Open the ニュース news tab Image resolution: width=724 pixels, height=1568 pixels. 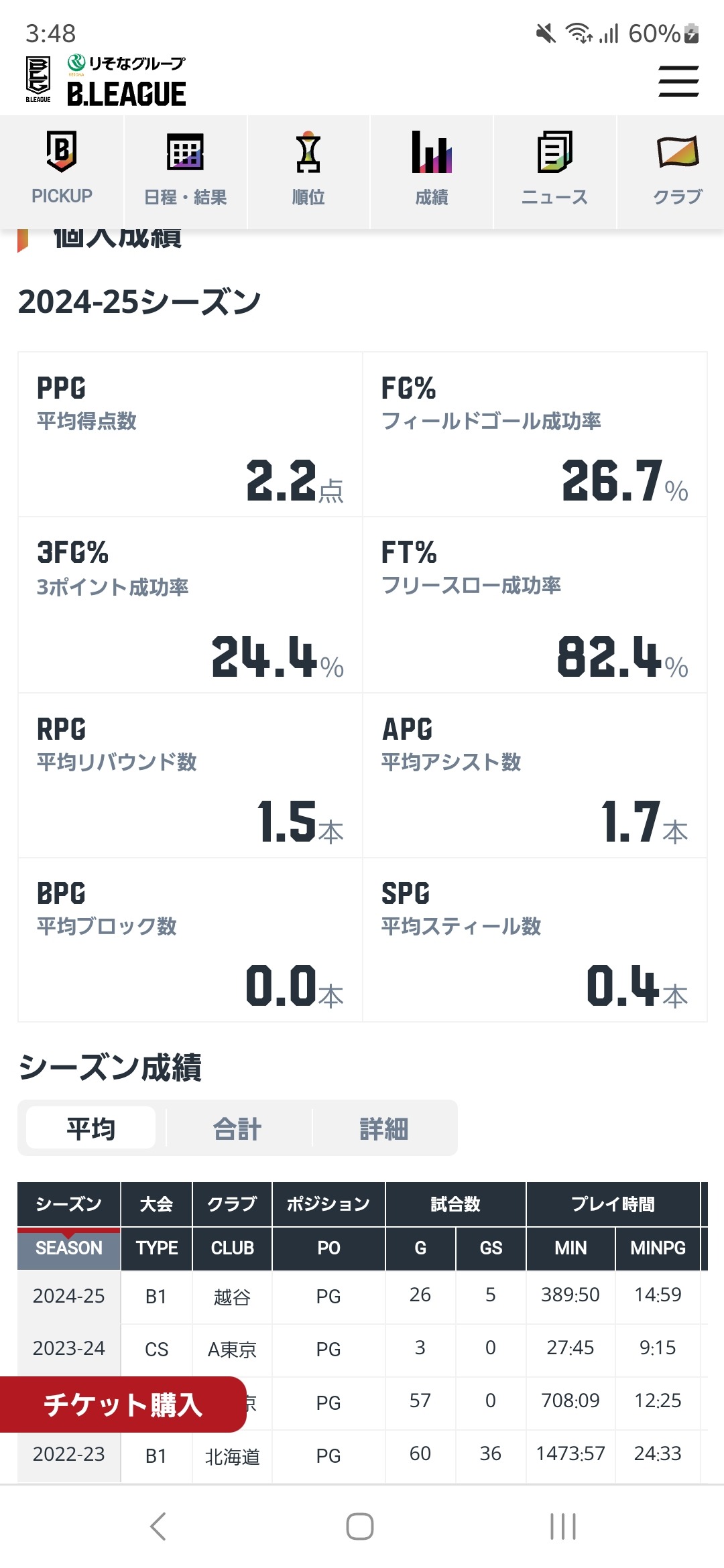point(555,172)
